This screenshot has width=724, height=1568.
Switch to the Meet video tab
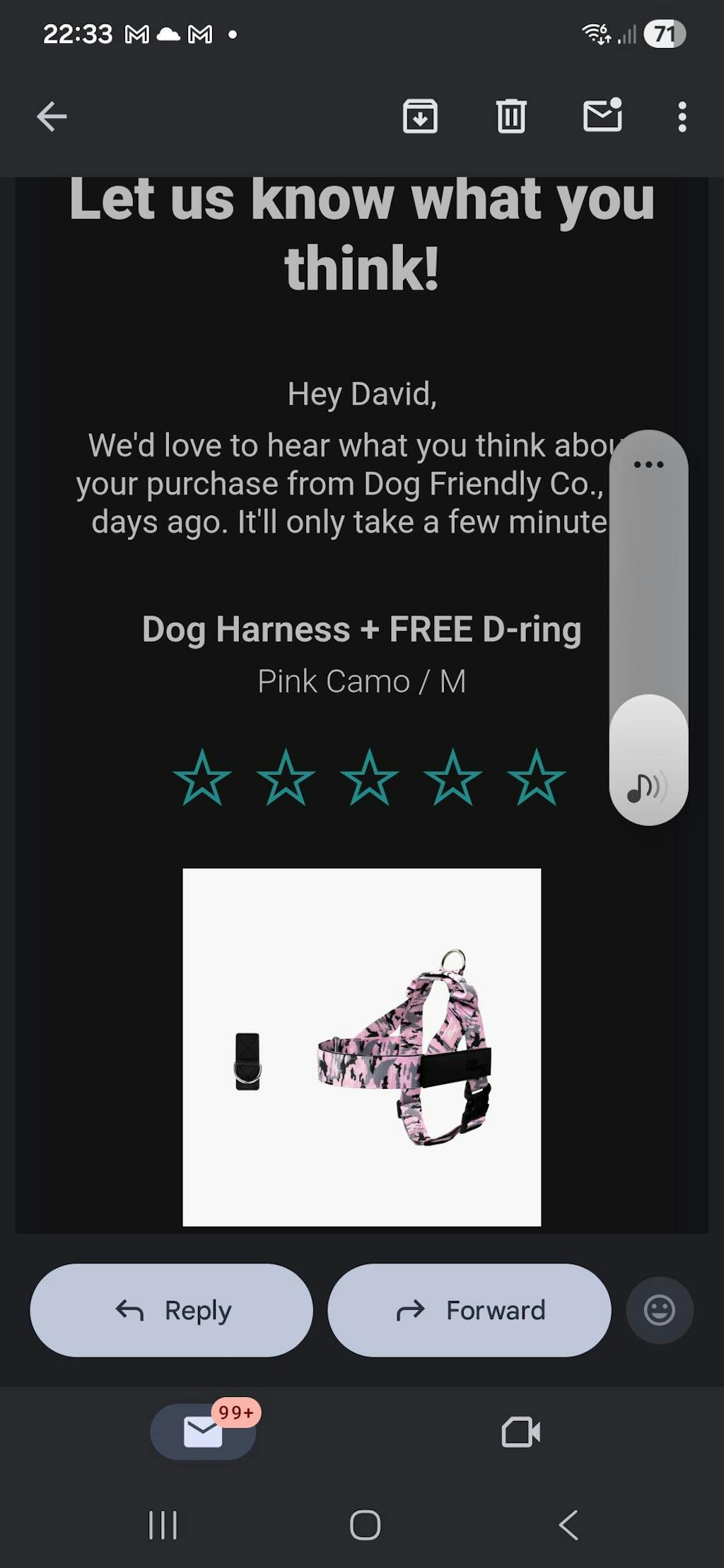coord(521,1432)
